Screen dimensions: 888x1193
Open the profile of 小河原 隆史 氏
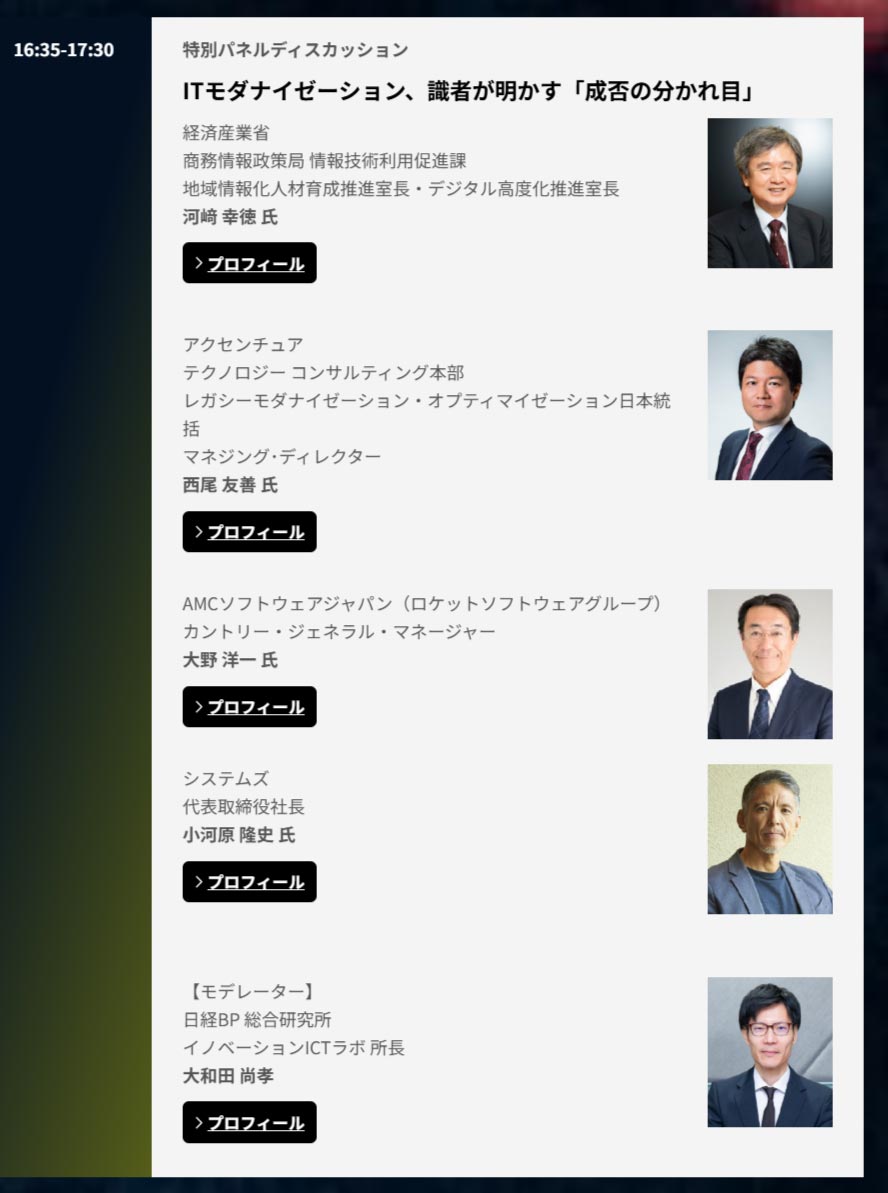(249, 882)
